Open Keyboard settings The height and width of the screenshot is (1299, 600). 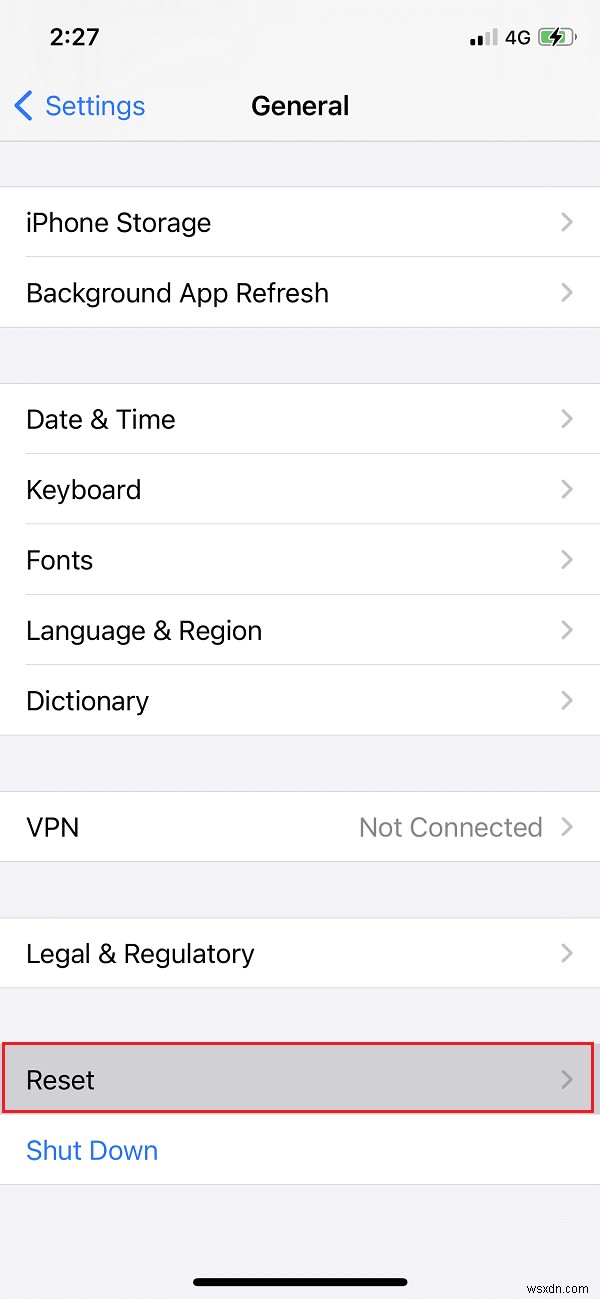300,490
